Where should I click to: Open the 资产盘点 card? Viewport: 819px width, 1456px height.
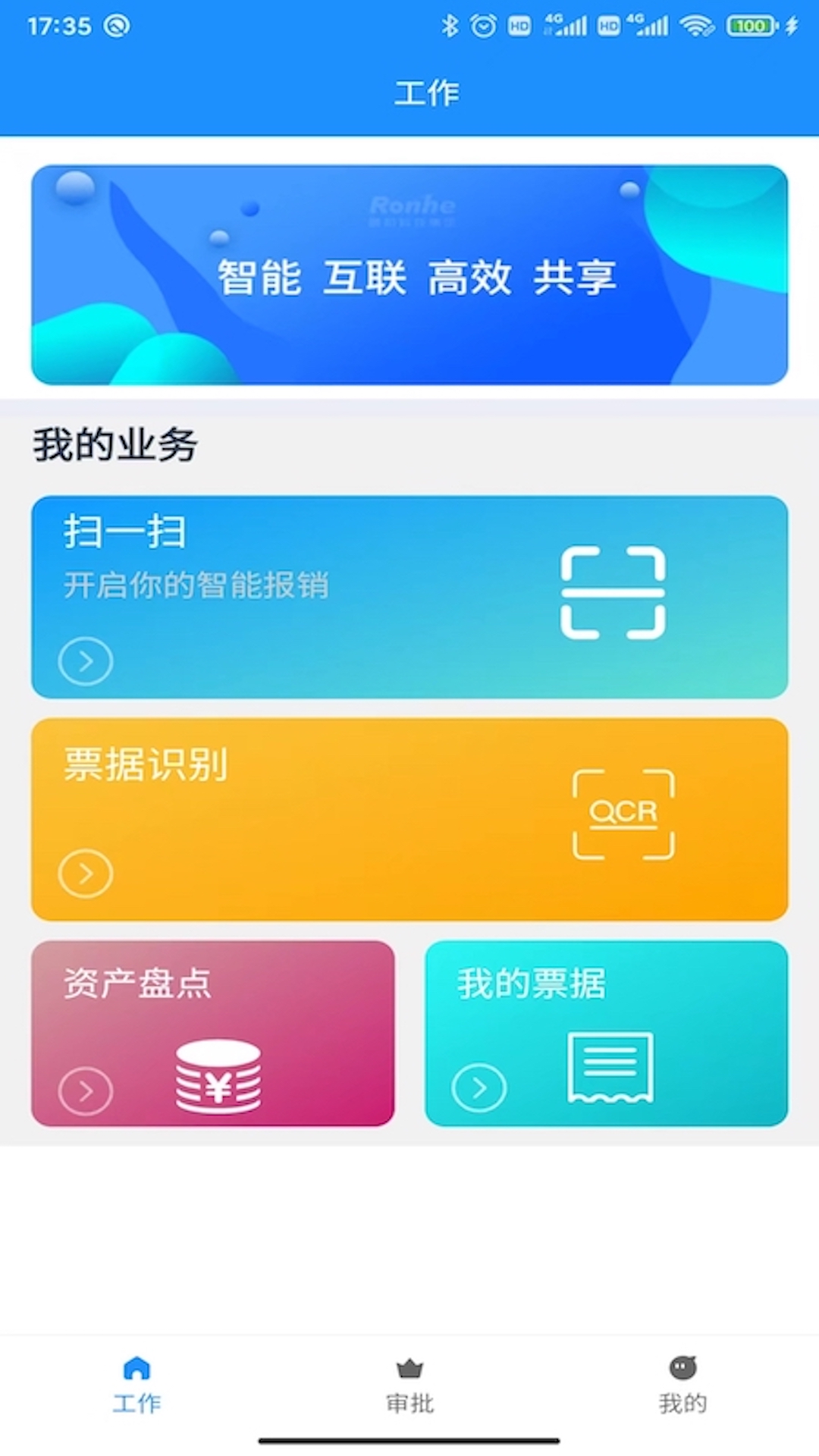212,1033
